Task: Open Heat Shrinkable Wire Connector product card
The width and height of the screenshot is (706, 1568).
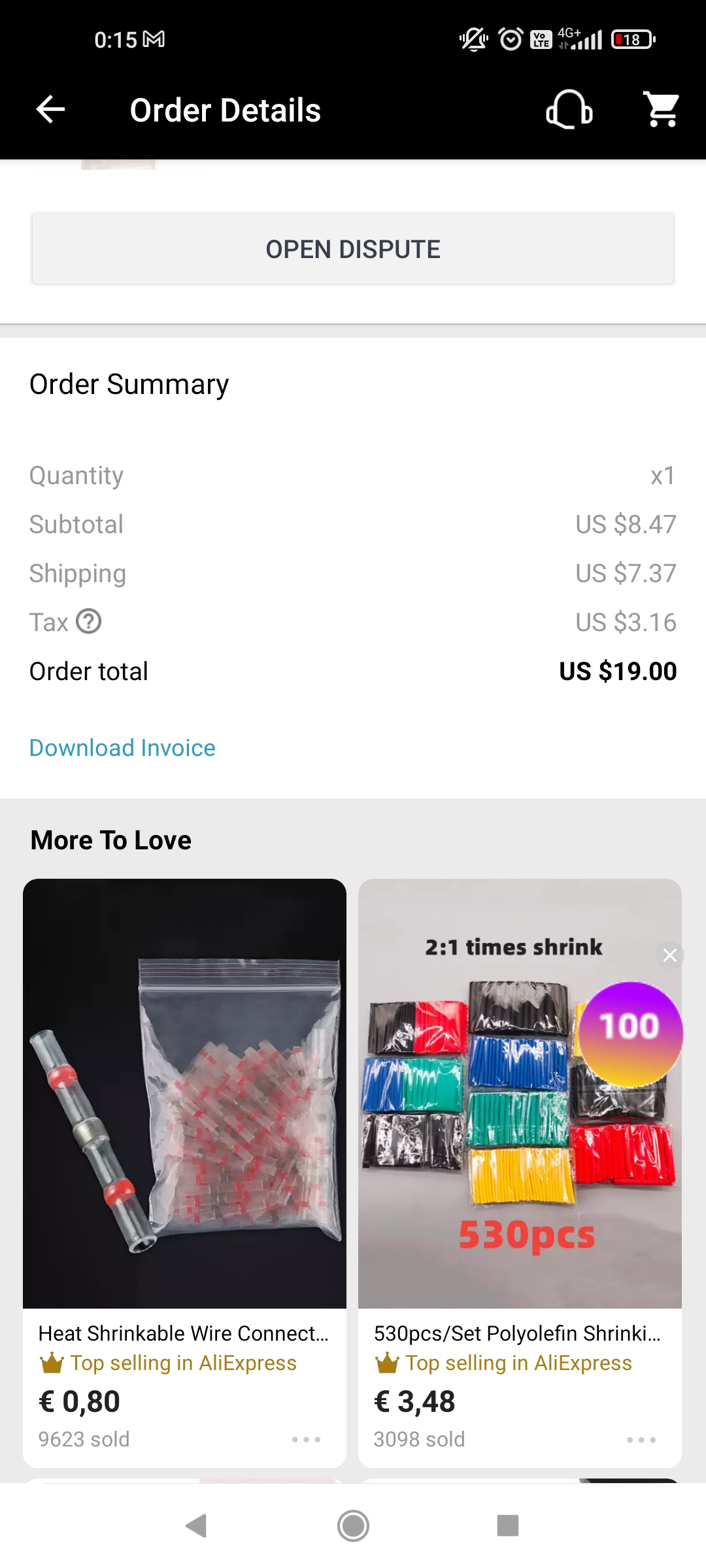Action: click(184, 1173)
